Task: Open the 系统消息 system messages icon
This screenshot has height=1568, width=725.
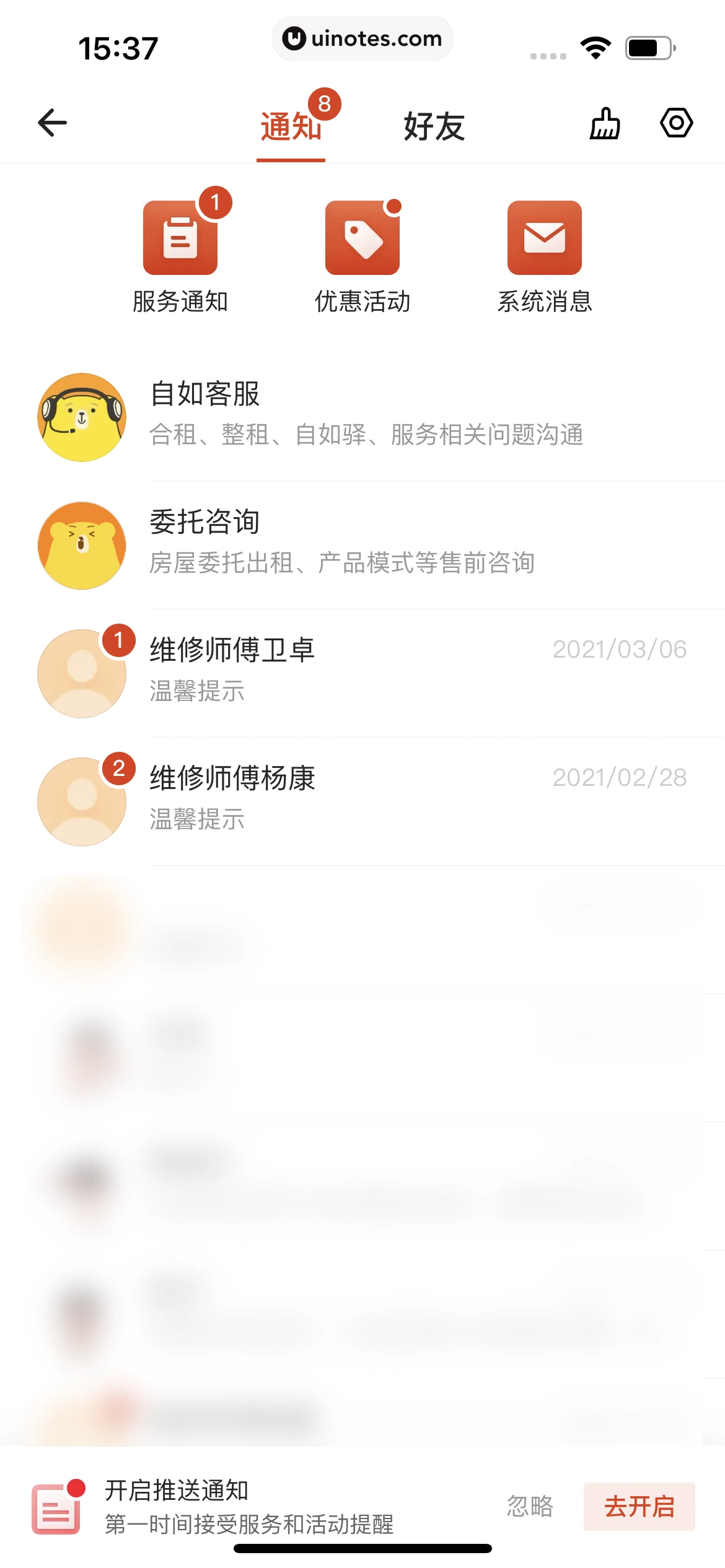Action: coord(543,238)
